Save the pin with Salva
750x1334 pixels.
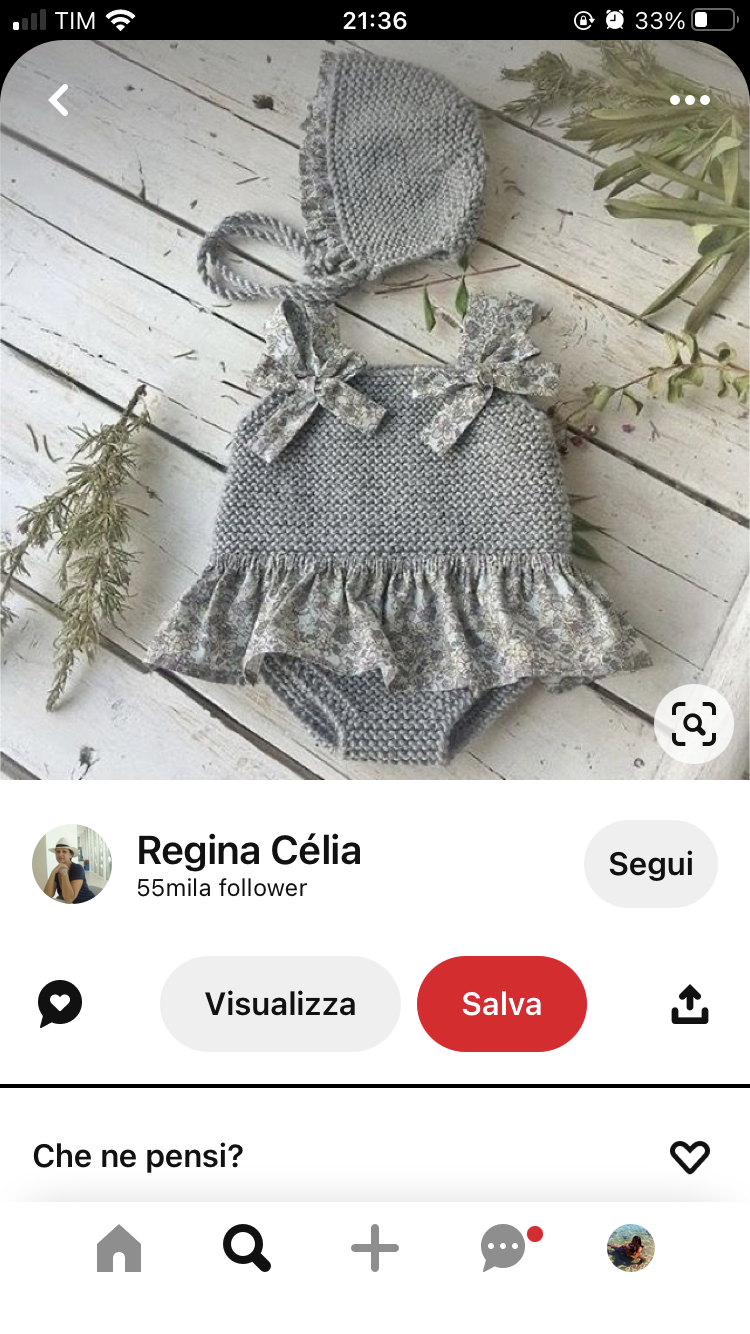point(501,1004)
